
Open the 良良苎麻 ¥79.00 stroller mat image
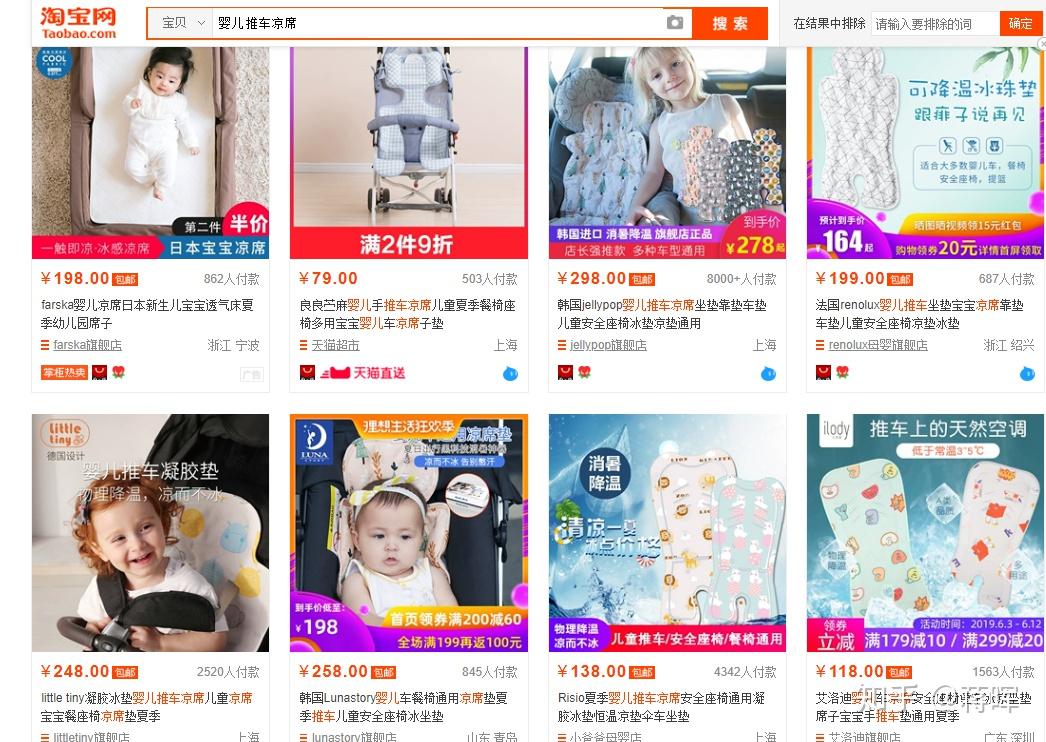point(408,150)
